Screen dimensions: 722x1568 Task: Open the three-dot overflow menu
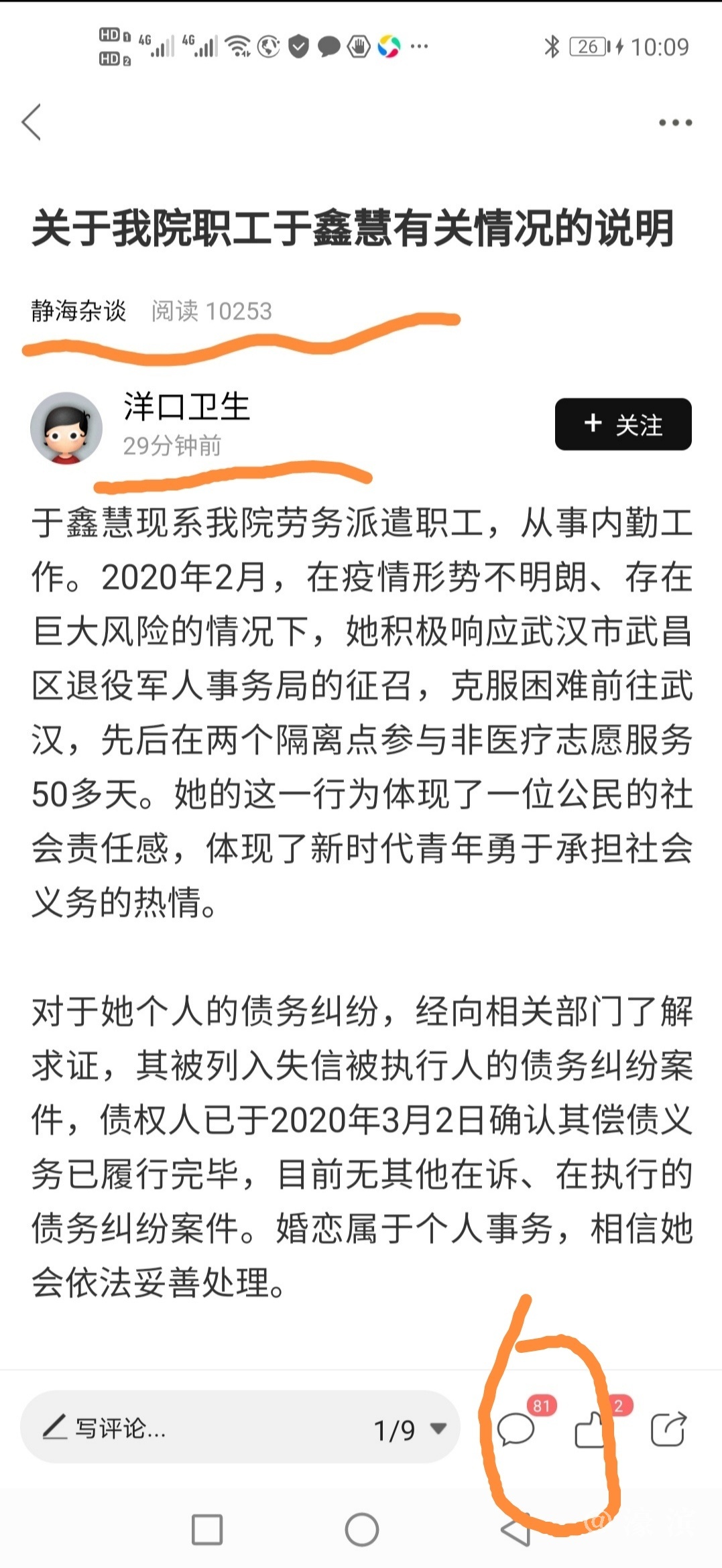tap(674, 123)
